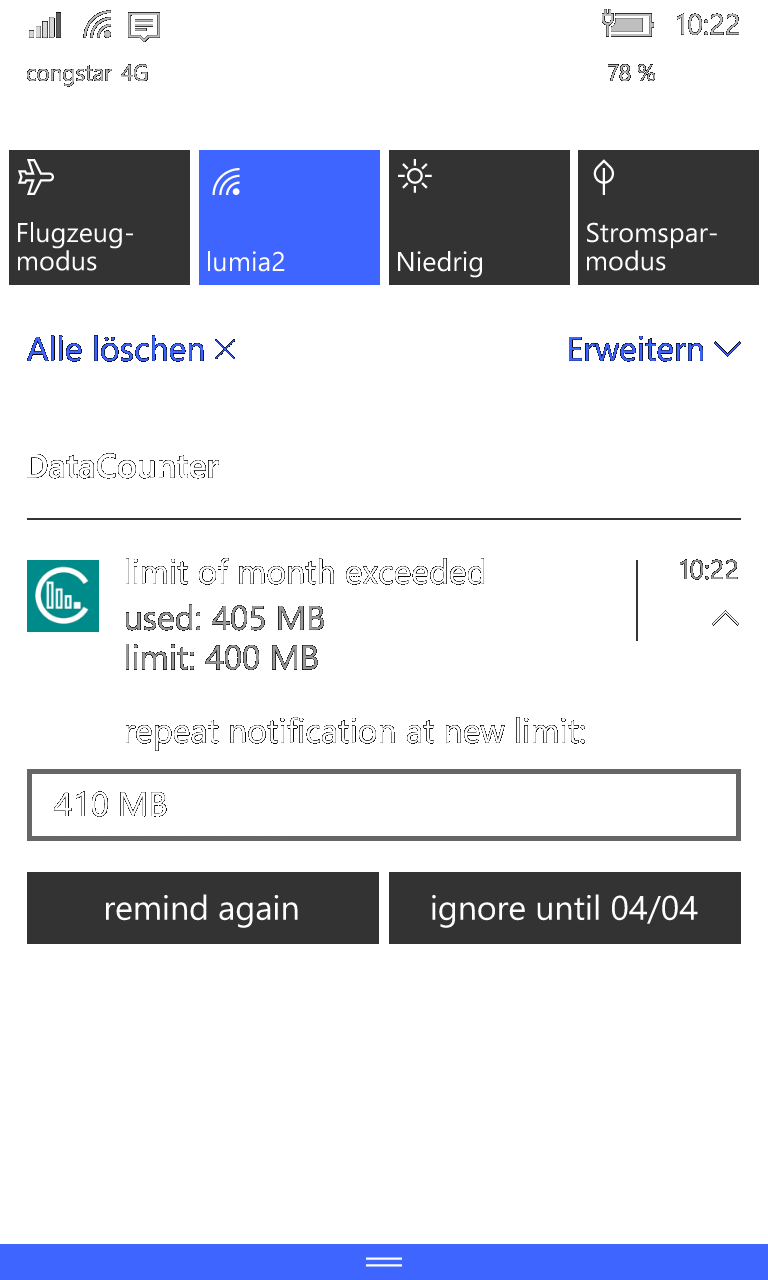Select ignore until 04/04
768x1280 pixels.
(x=564, y=908)
